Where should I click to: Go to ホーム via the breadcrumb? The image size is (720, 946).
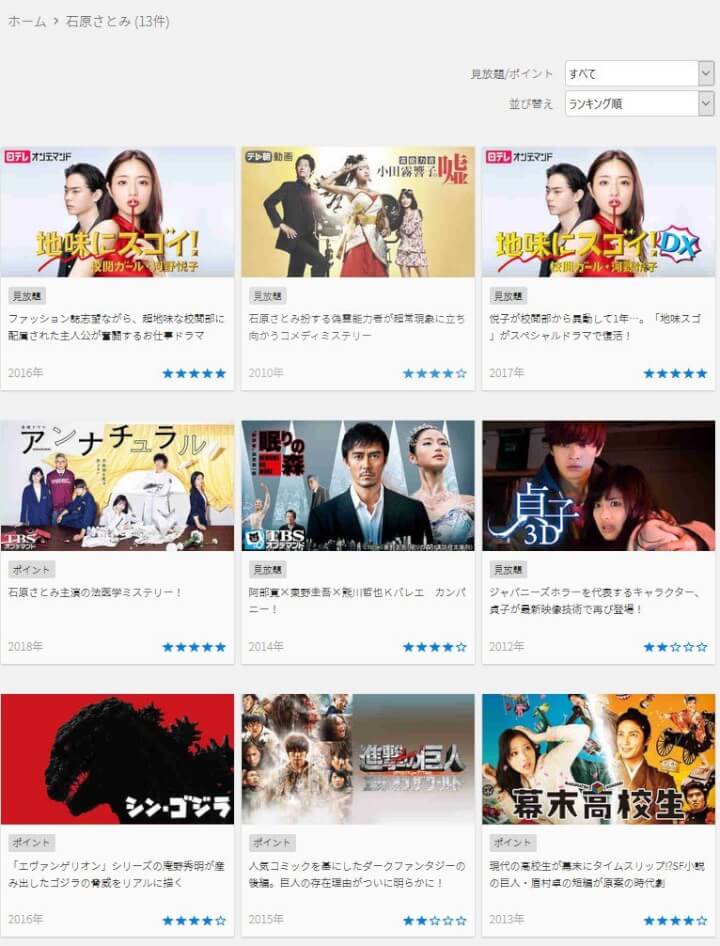[x=27, y=20]
